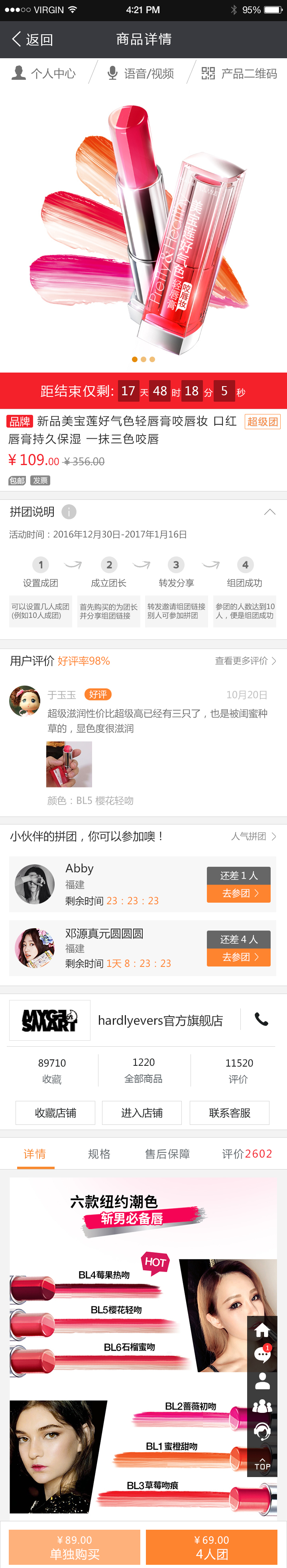Tap 联系客服 to contact support
Viewport: 287px width, 1568px height.
pos(229,1112)
